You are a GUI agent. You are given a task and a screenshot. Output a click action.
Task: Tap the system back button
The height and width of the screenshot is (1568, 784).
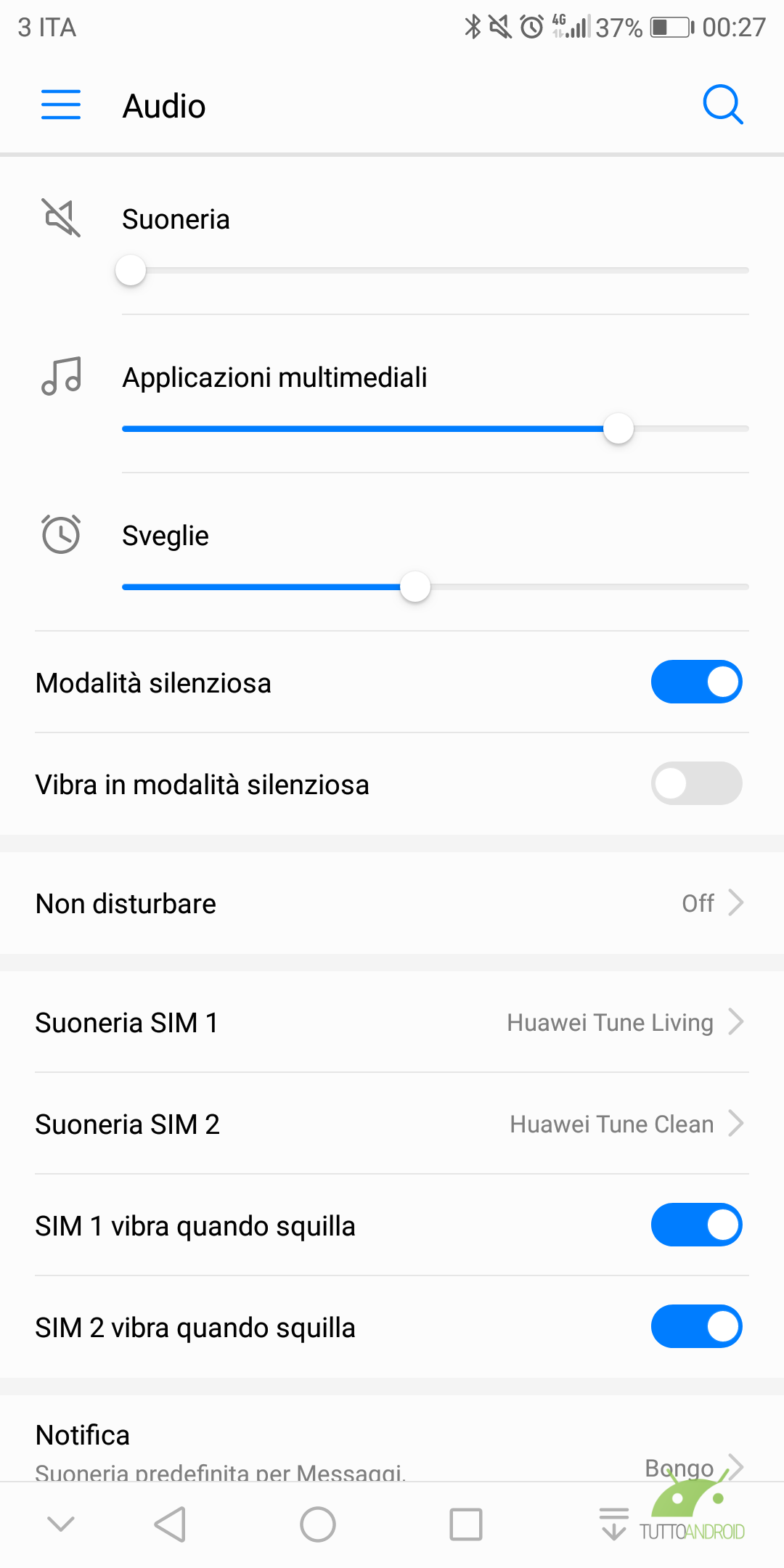(x=171, y=1524)
